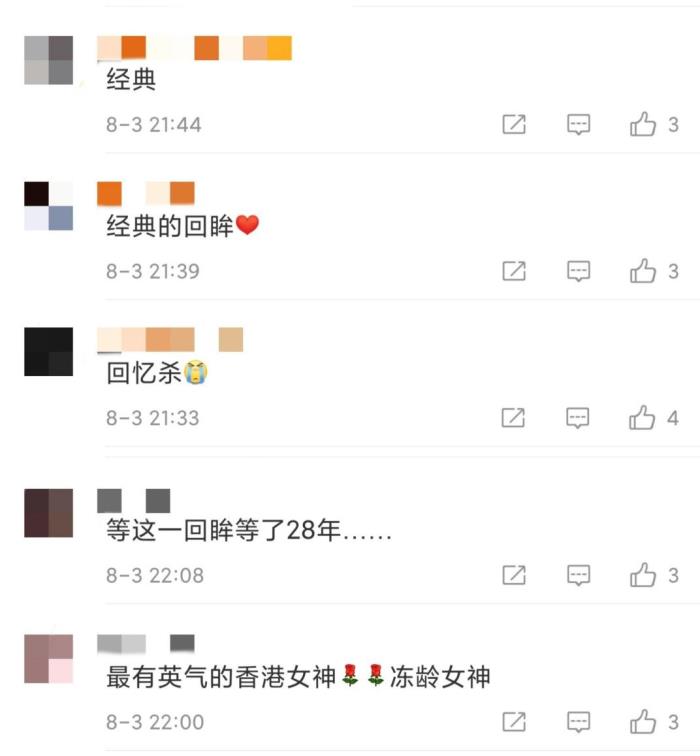Image resolution: width=700 pixels, height=756 pixels.
Task: Like the comment "回忆杀"
Action: coord(643,418)
